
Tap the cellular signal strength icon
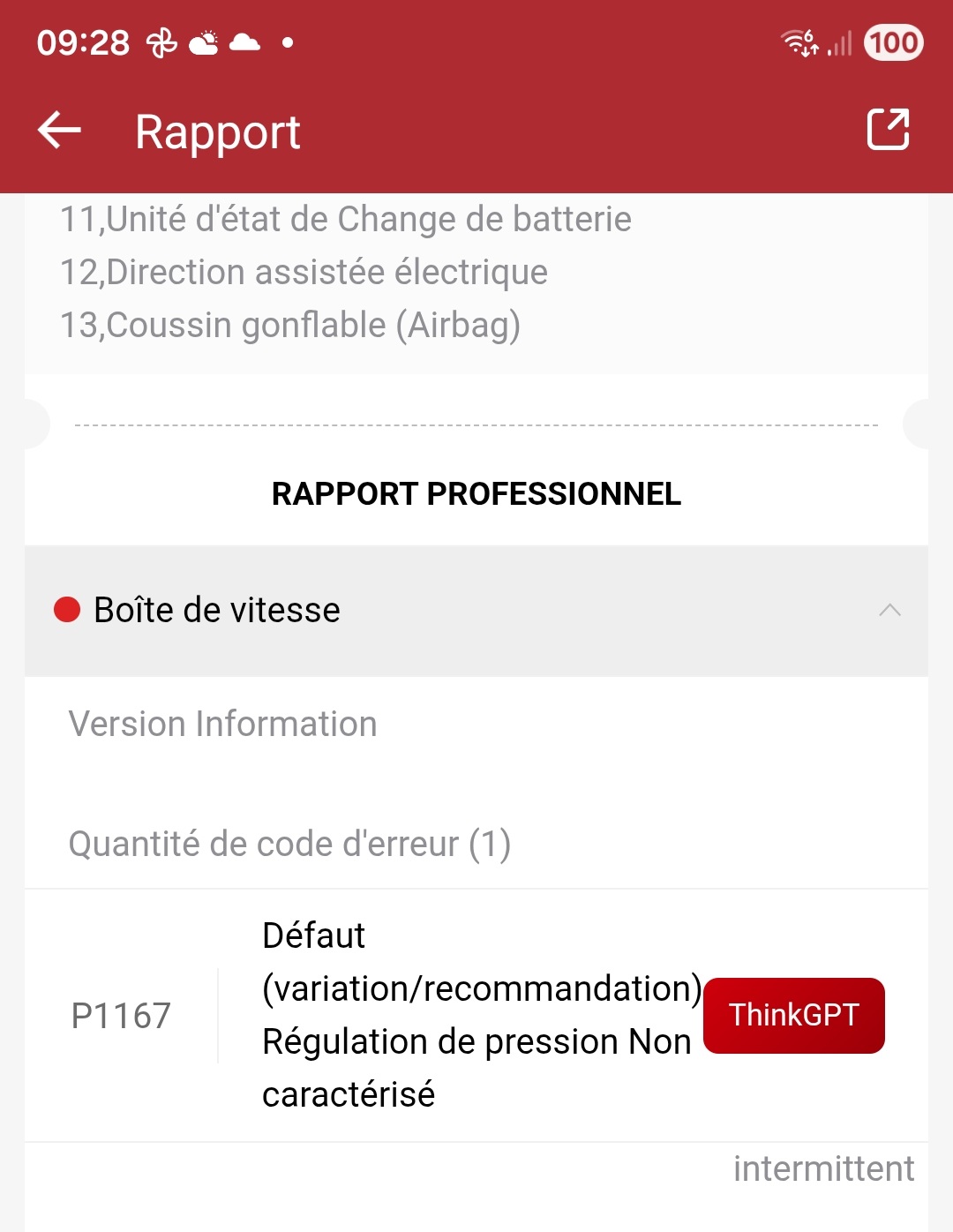[838, 42]
